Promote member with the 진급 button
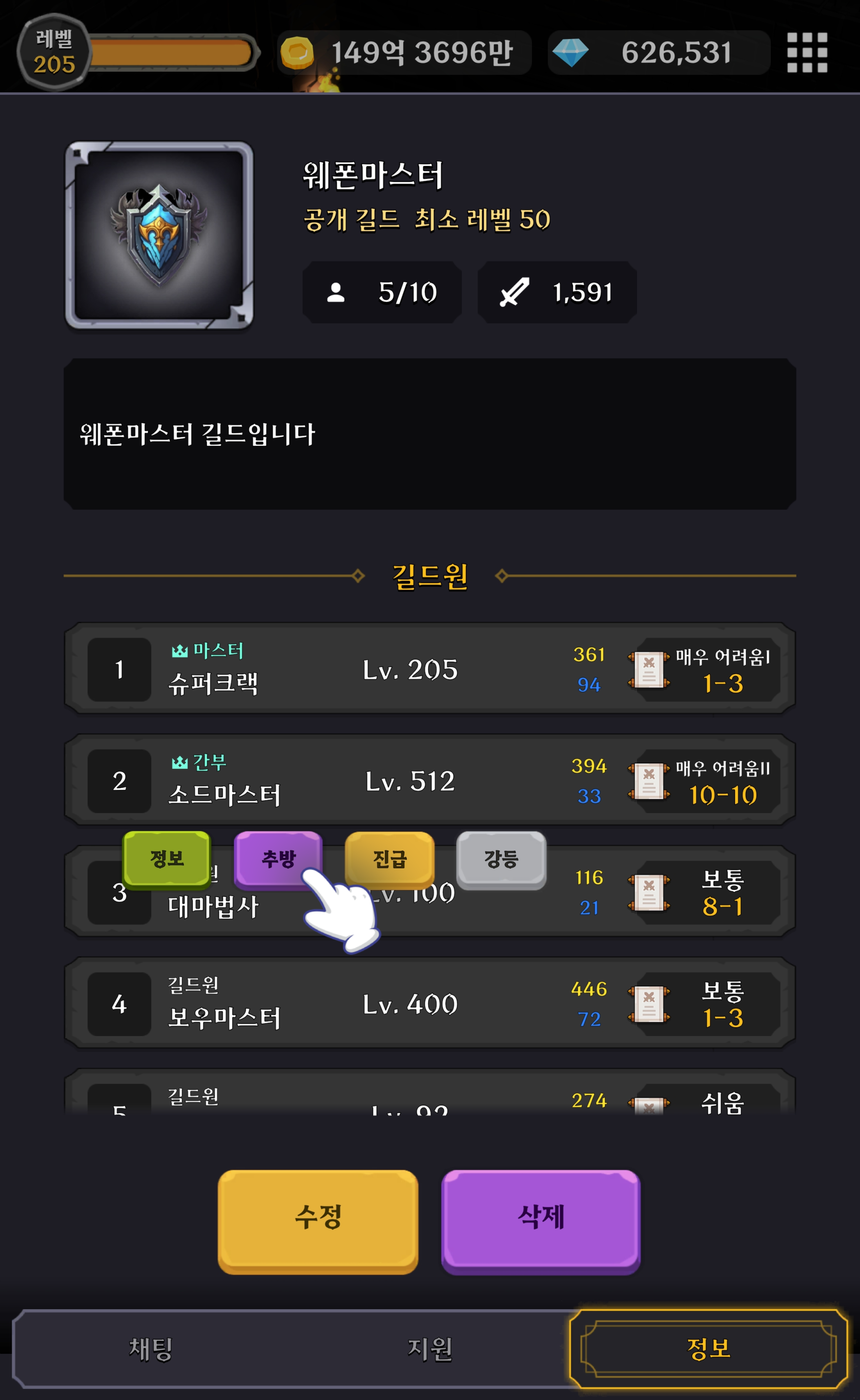This screenshot has height=1400, width=860. (x=390, y=859)
